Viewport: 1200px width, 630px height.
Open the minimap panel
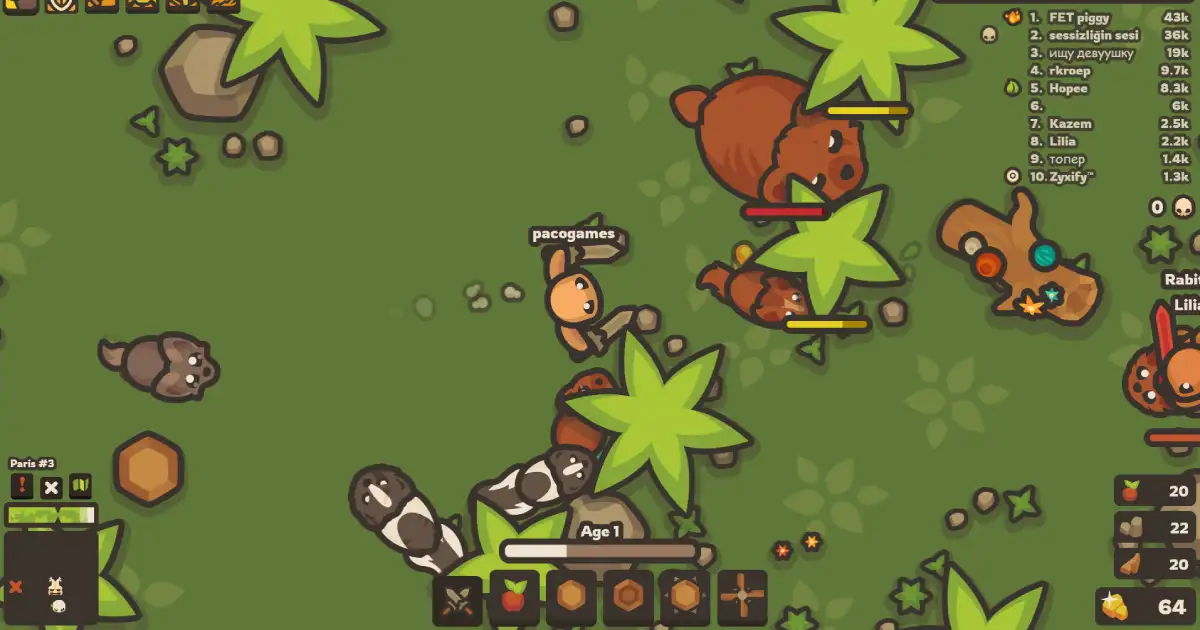click(51, 578)
